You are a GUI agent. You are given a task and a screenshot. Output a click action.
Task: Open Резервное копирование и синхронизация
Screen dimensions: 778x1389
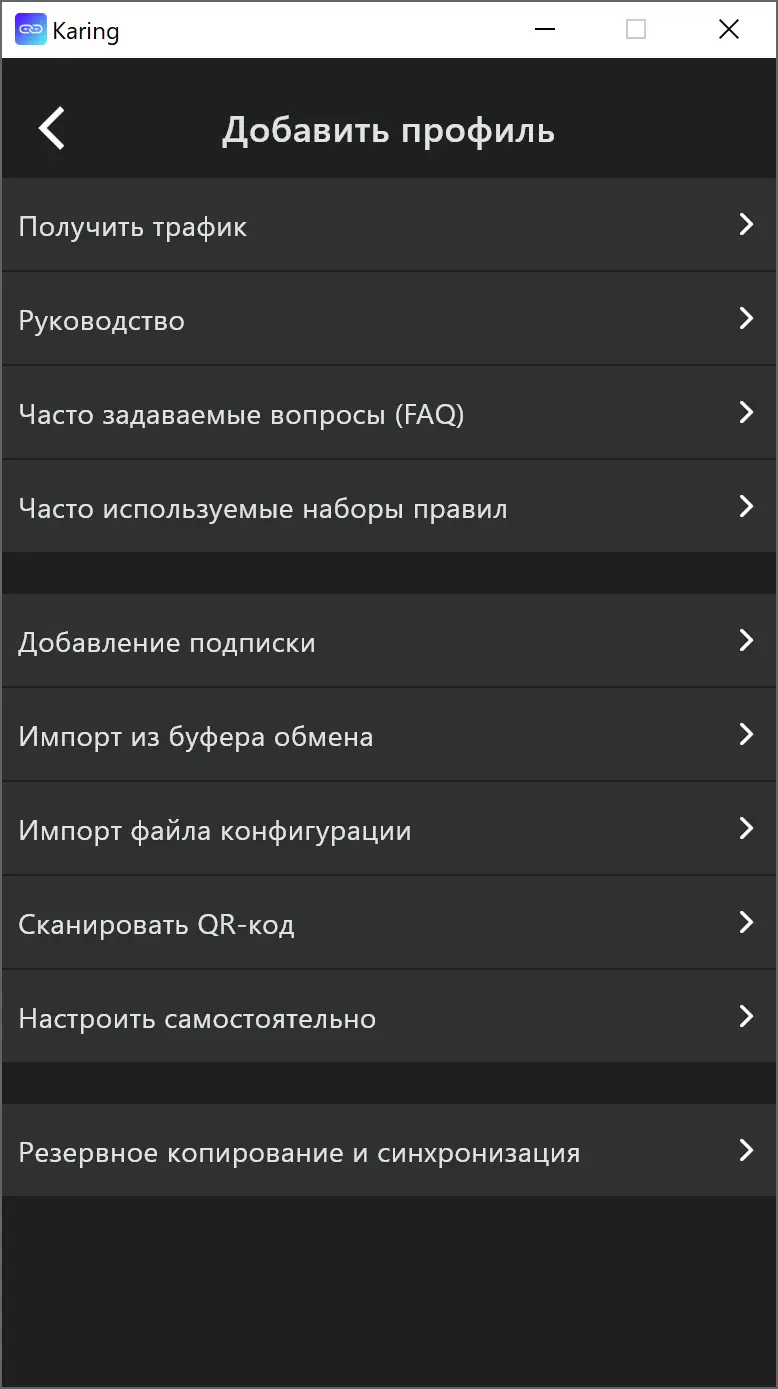388,1152
